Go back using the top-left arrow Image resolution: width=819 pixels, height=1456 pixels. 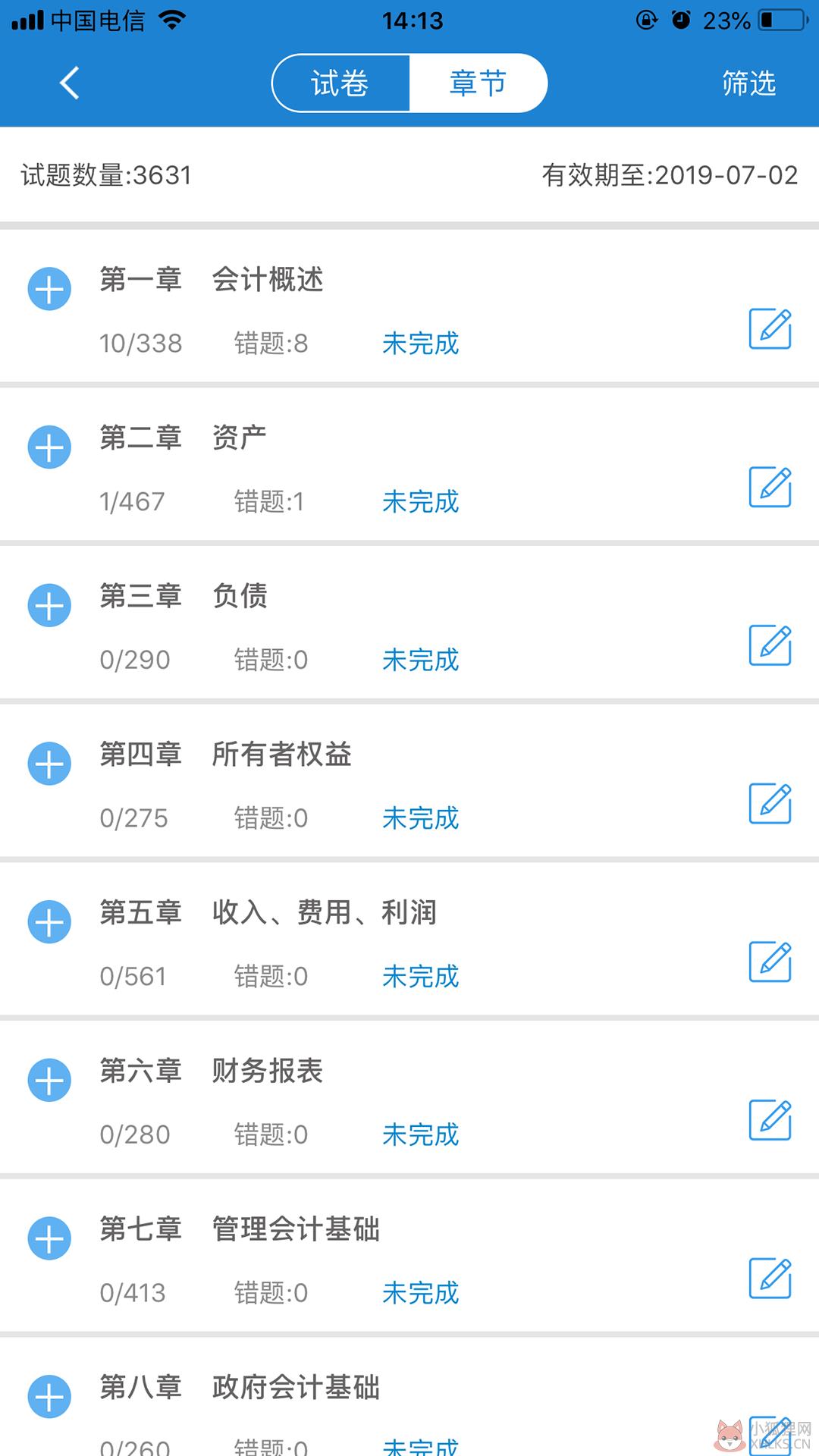click(x=70, y=83)
